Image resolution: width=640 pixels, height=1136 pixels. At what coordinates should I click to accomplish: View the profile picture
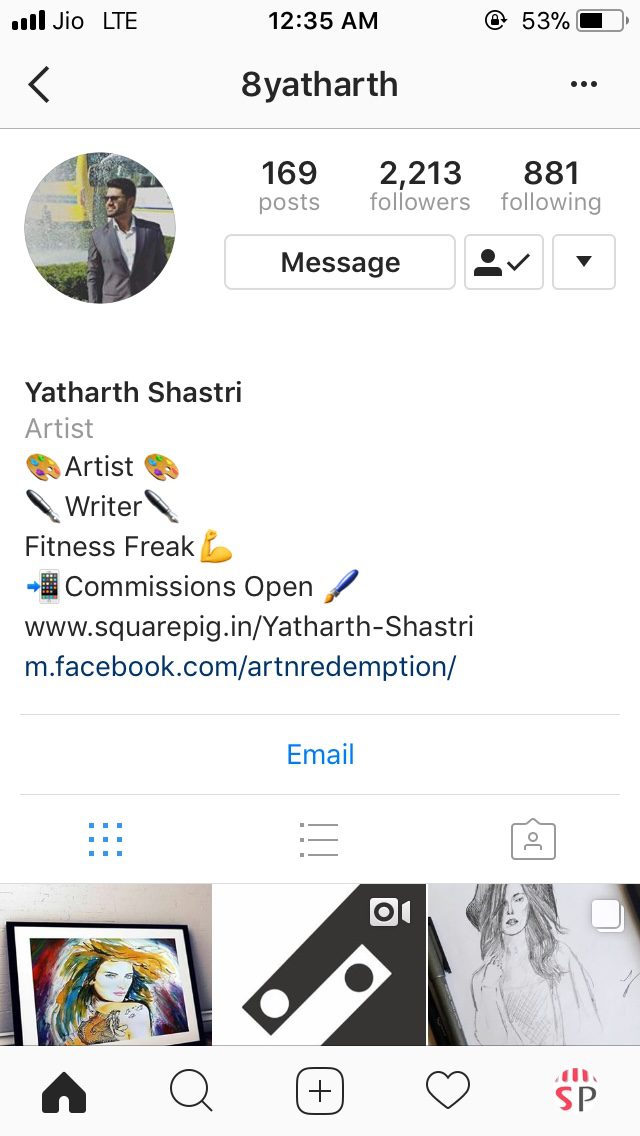[100, 228]
